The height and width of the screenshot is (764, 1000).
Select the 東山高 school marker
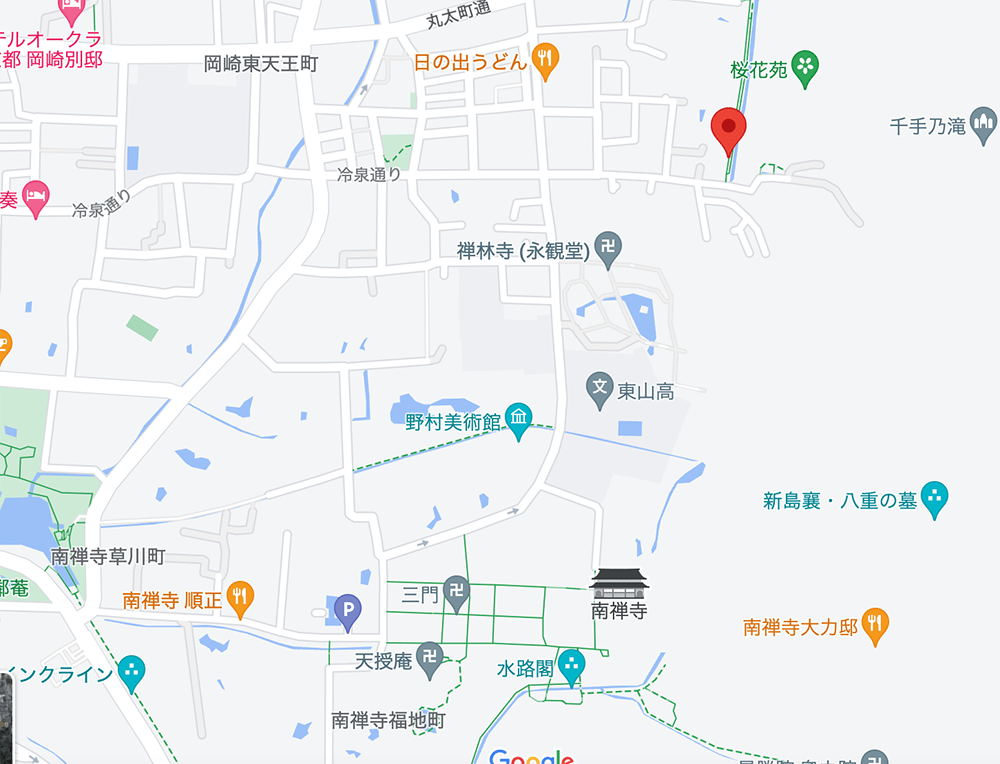[600, 391]
